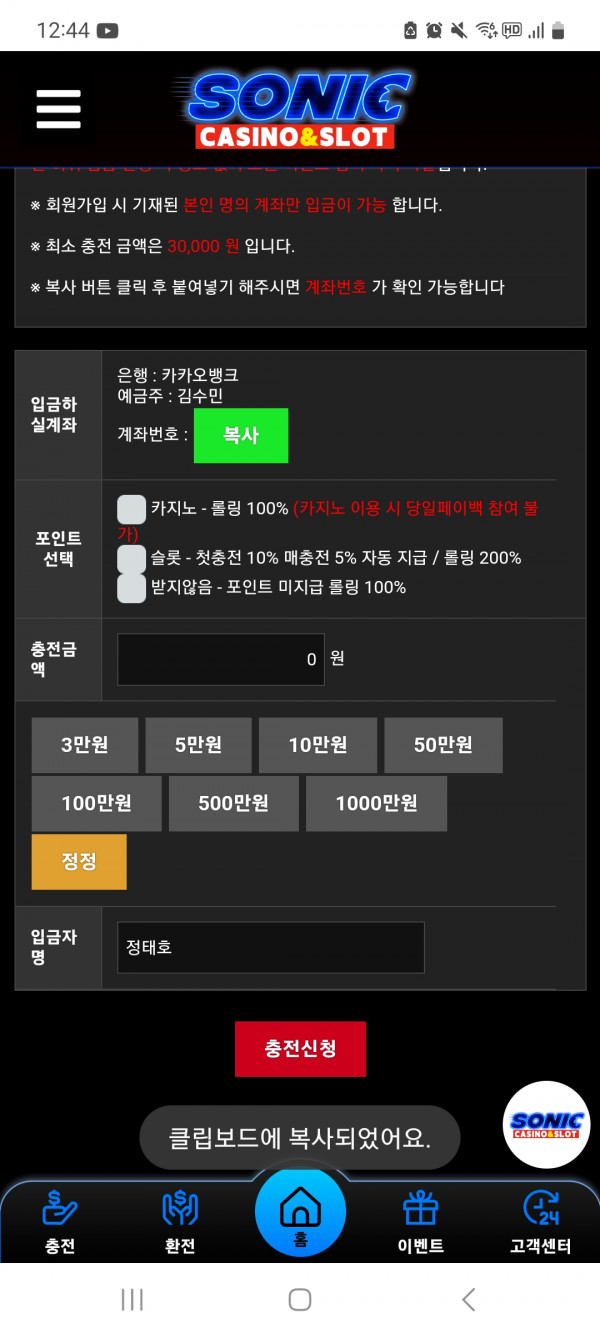Screen dimensions: 600x1333
Task: Open the 이벤트 tab
Action: 420,1223
